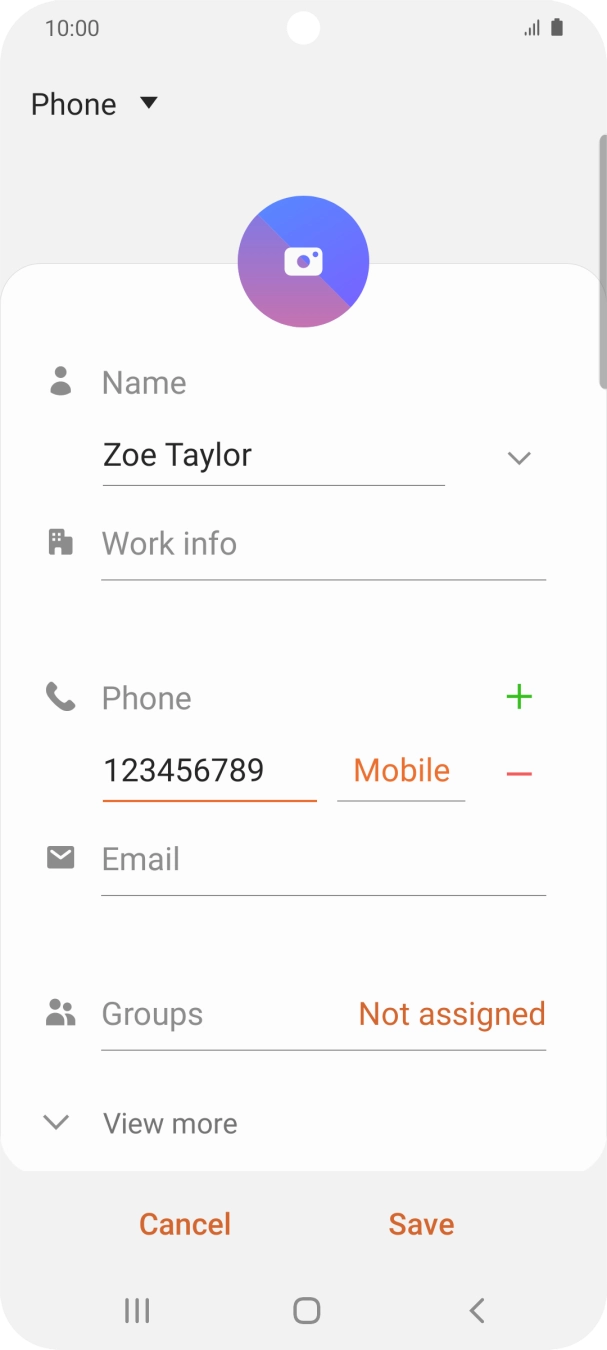Add another phone number with green plus
The width and height of the screenshot is (607, 1350).
[x=519, y=697]
